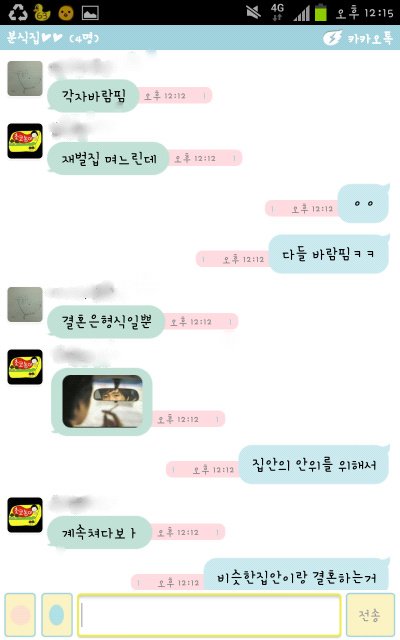Send the message with 전송 button
Viewport: 400px width, 640px height.
click(x=370, y=615)
